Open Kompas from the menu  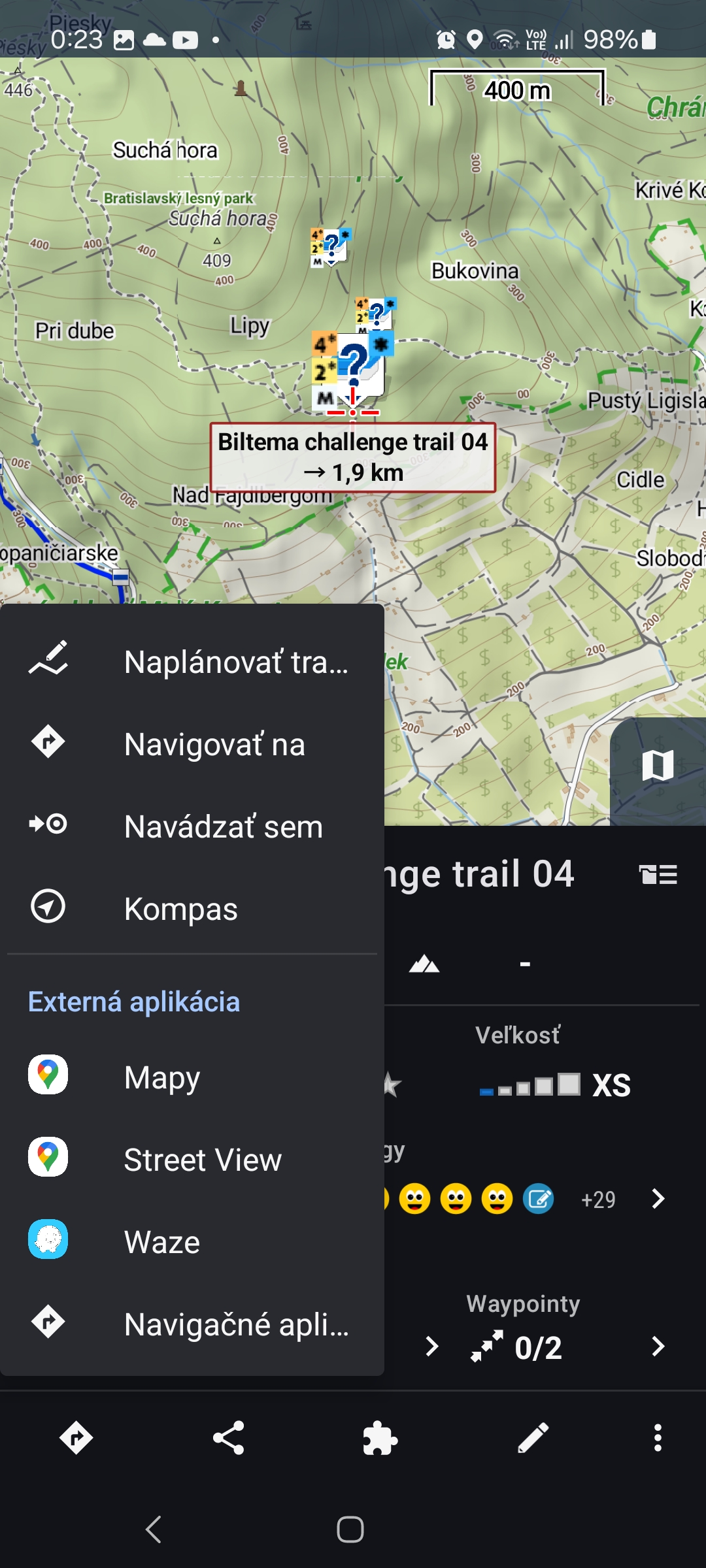192,908
